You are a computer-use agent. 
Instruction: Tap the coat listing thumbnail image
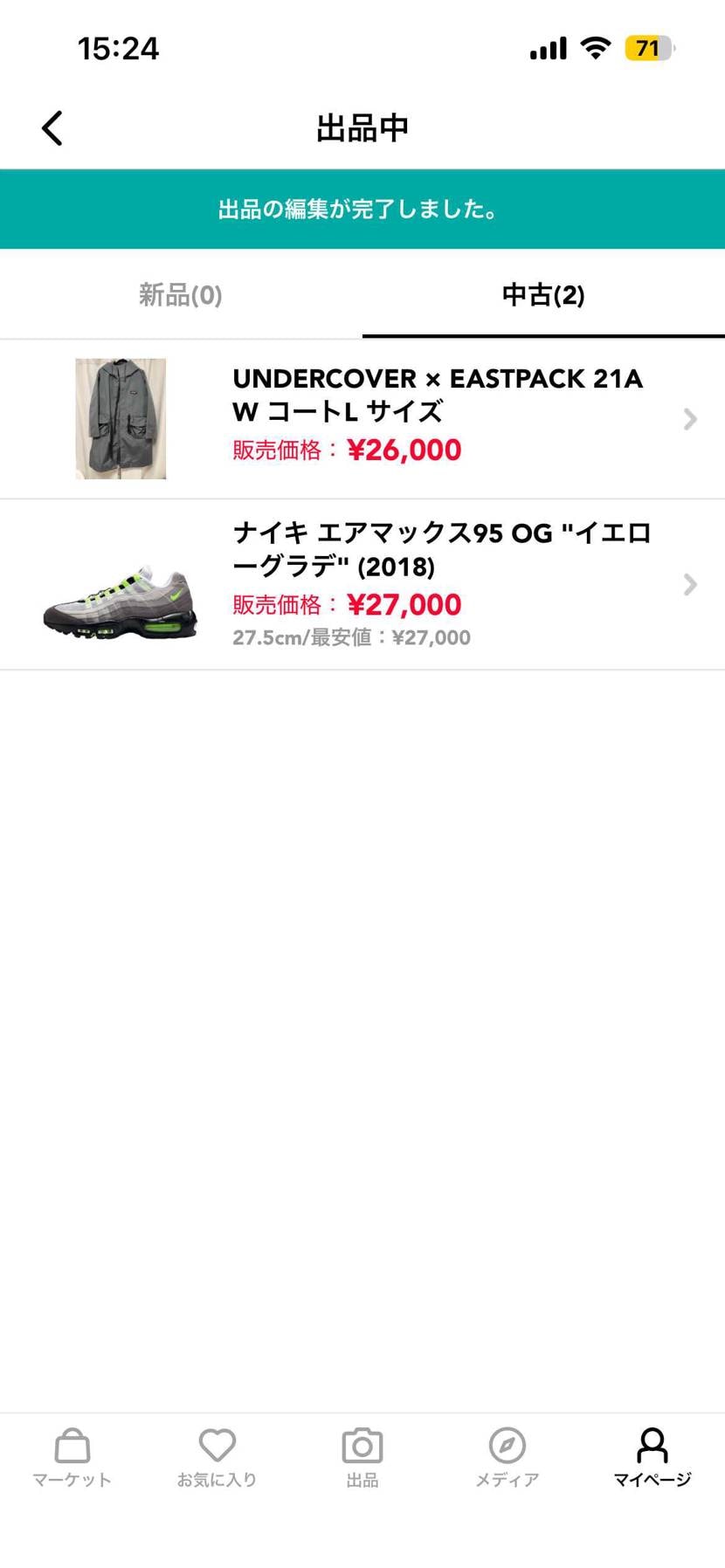pos(120,418)
